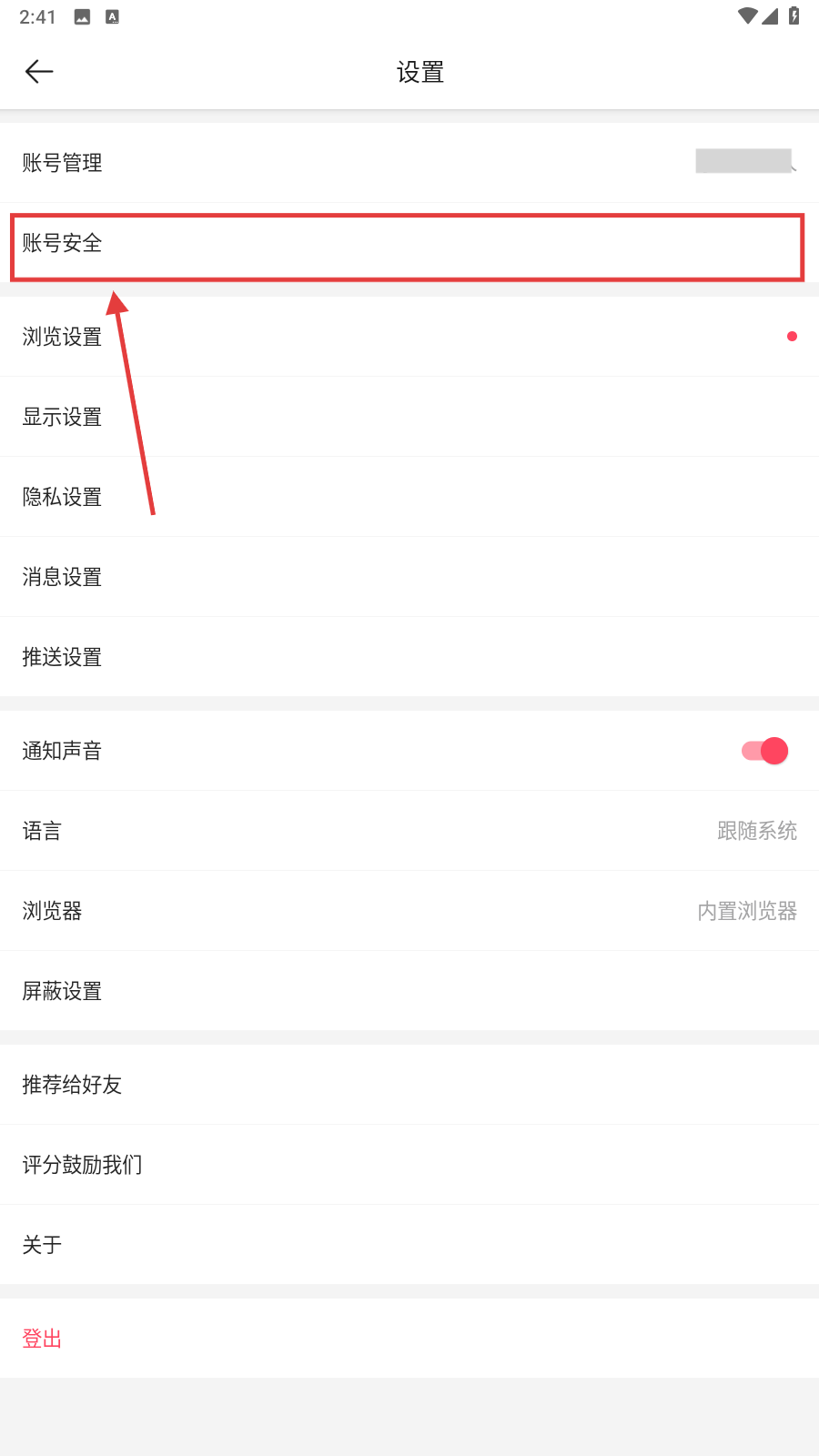Viewport: 819px width, 1456px height.
Task: Open 屏蔽设置
Action: [409, 991]
